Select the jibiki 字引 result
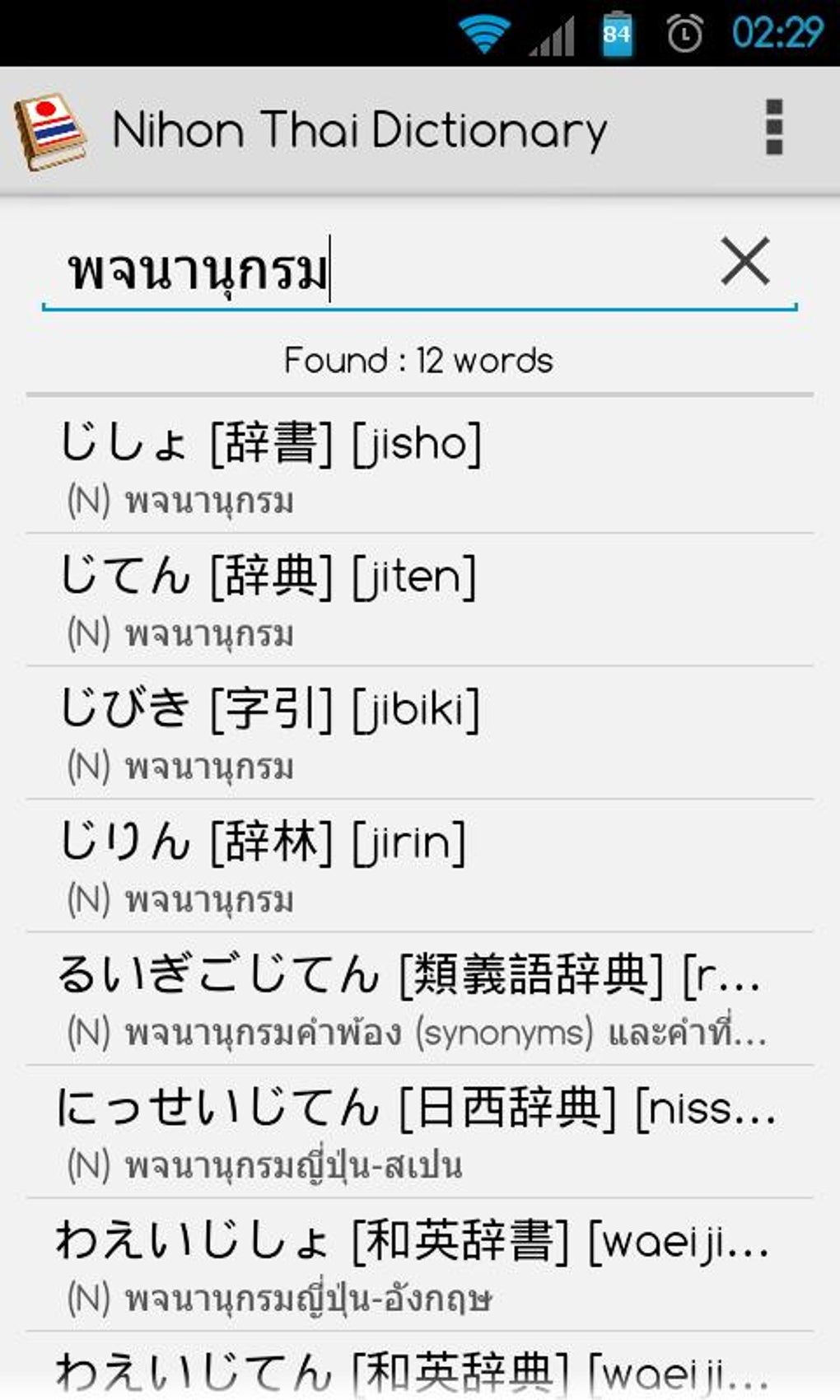The image size is (840, 1400). (419, 733)
